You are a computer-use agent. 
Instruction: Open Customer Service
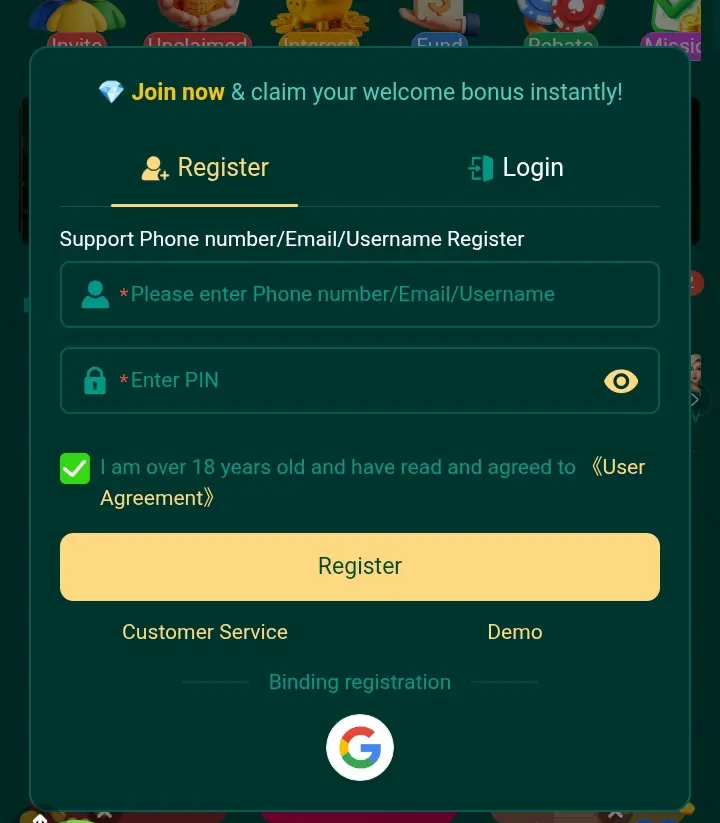coord(205,632)
